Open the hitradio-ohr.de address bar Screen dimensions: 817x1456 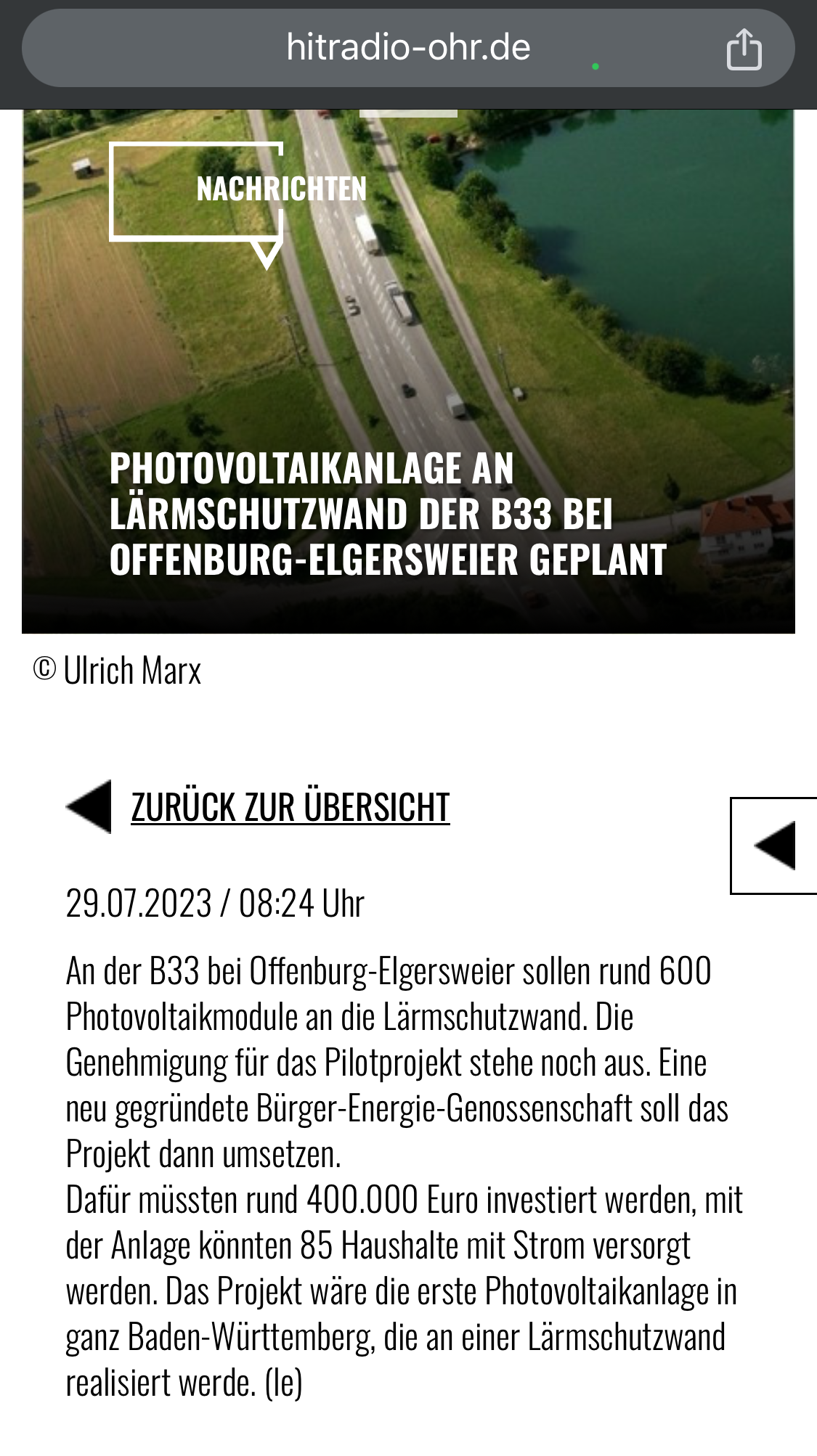click(x=407, y=48)
